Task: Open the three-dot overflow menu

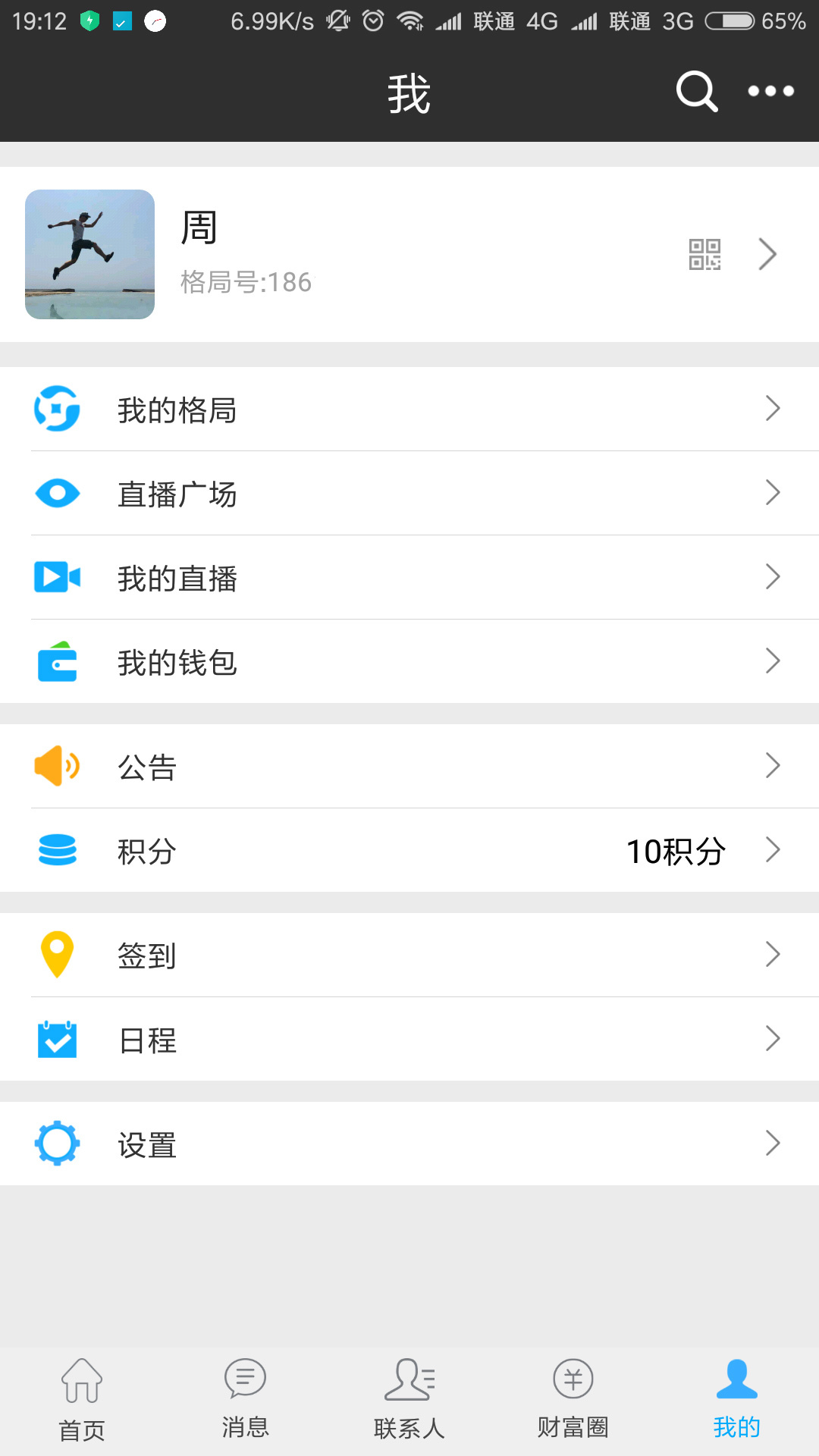Action: pos(770,92)
